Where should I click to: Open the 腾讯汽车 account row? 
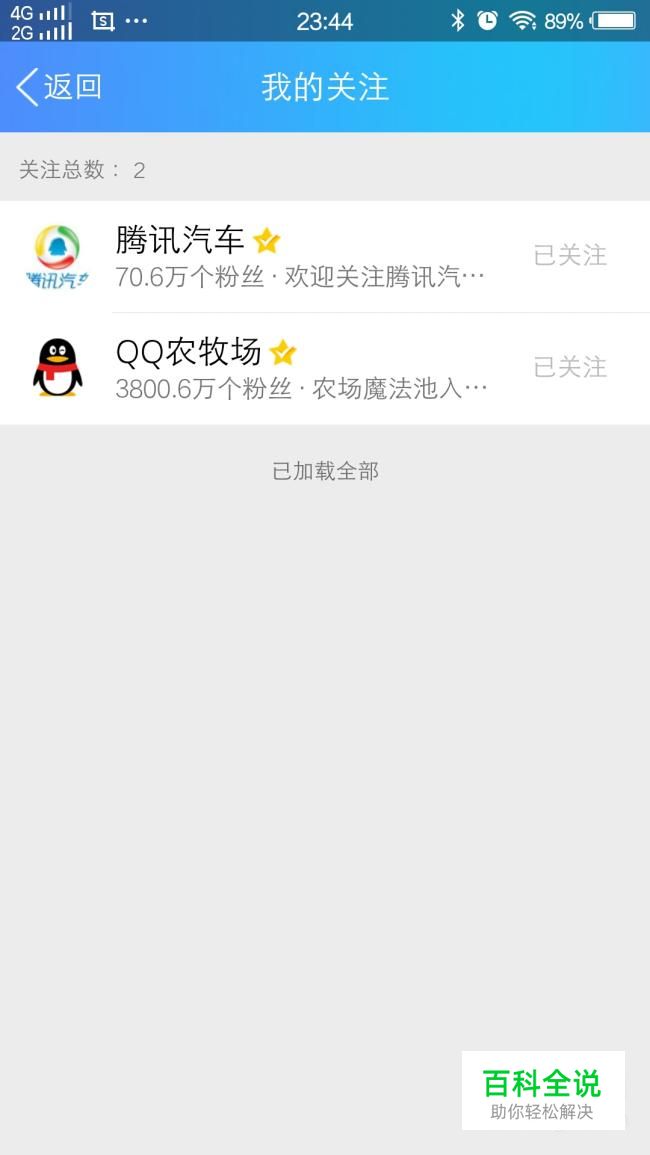pyautogui.click(x=300, y=257)
